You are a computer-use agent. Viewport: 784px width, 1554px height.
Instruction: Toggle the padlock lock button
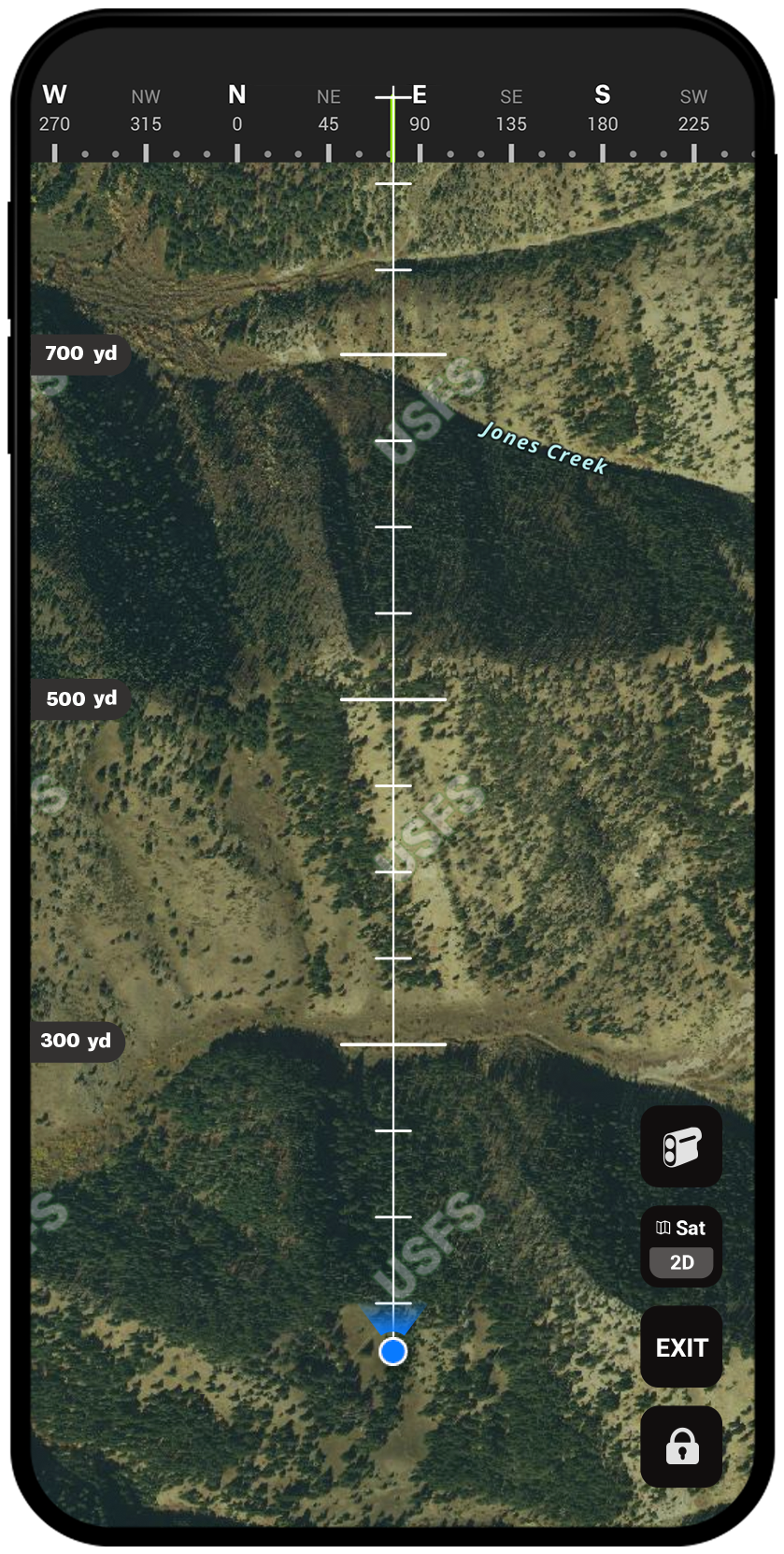point(680,1446)
